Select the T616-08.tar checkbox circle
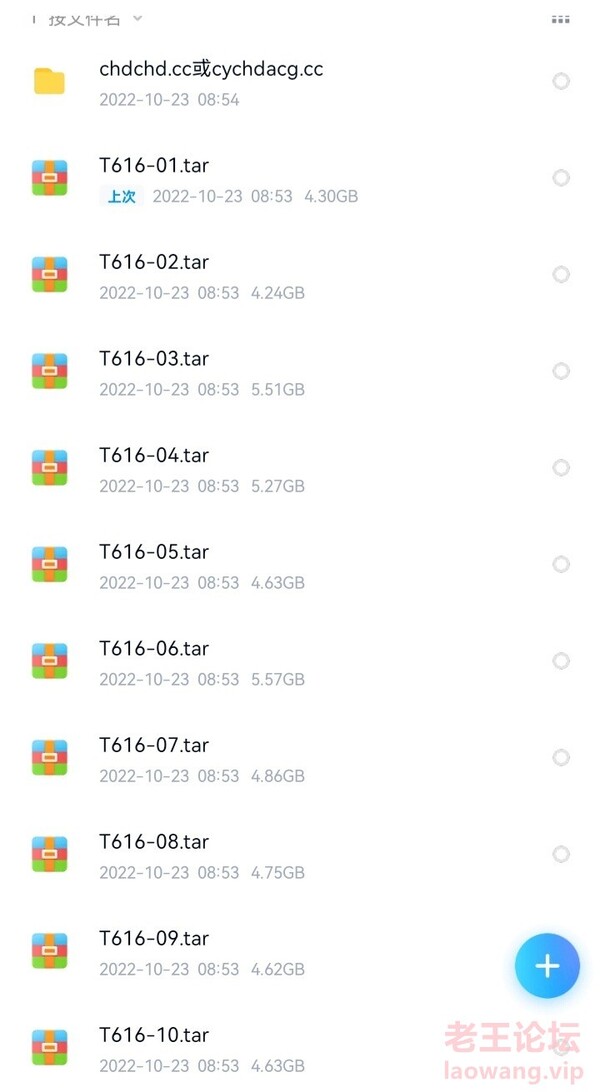 561,854
